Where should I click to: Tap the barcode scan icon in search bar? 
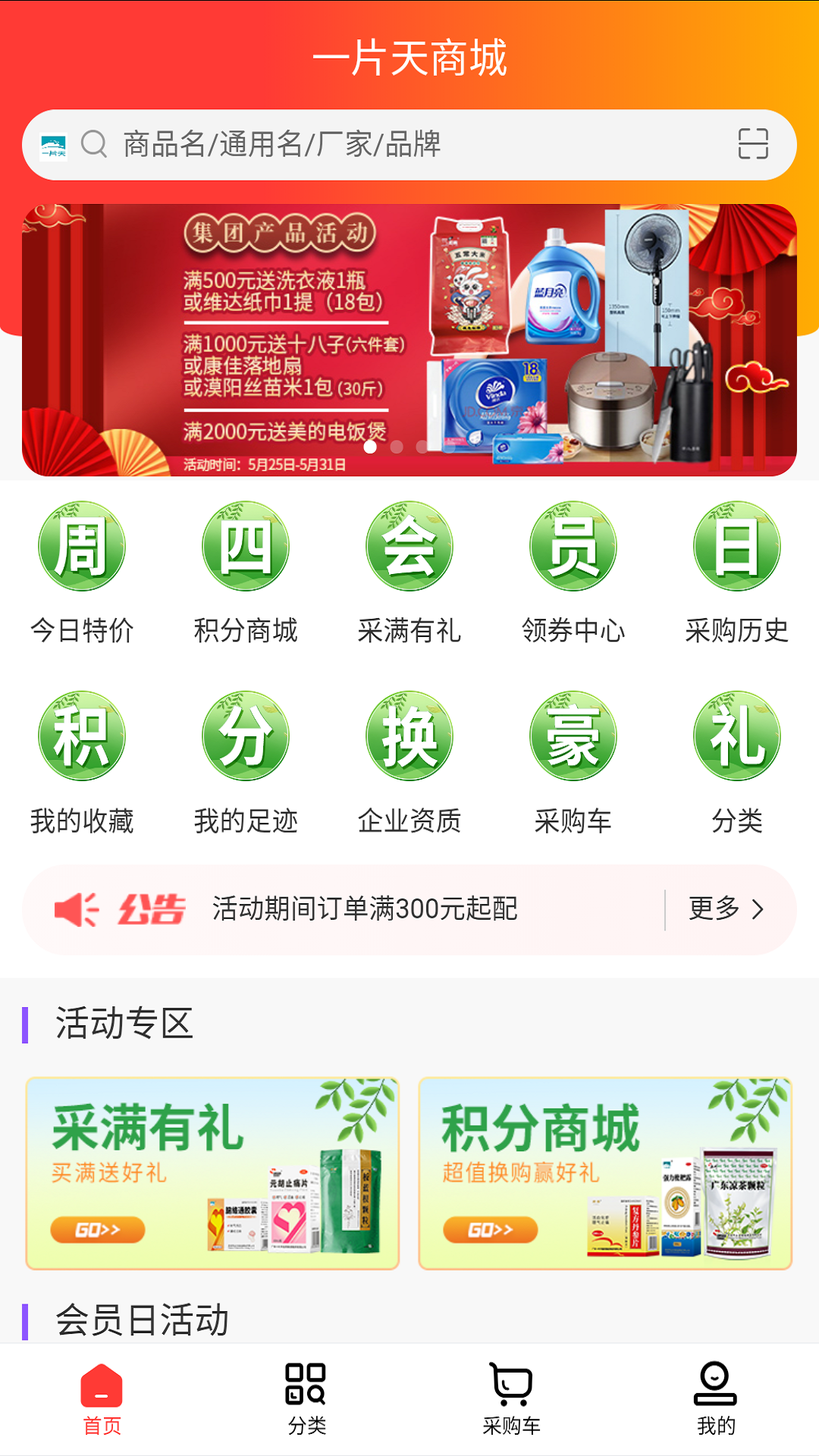coord(753,146)
